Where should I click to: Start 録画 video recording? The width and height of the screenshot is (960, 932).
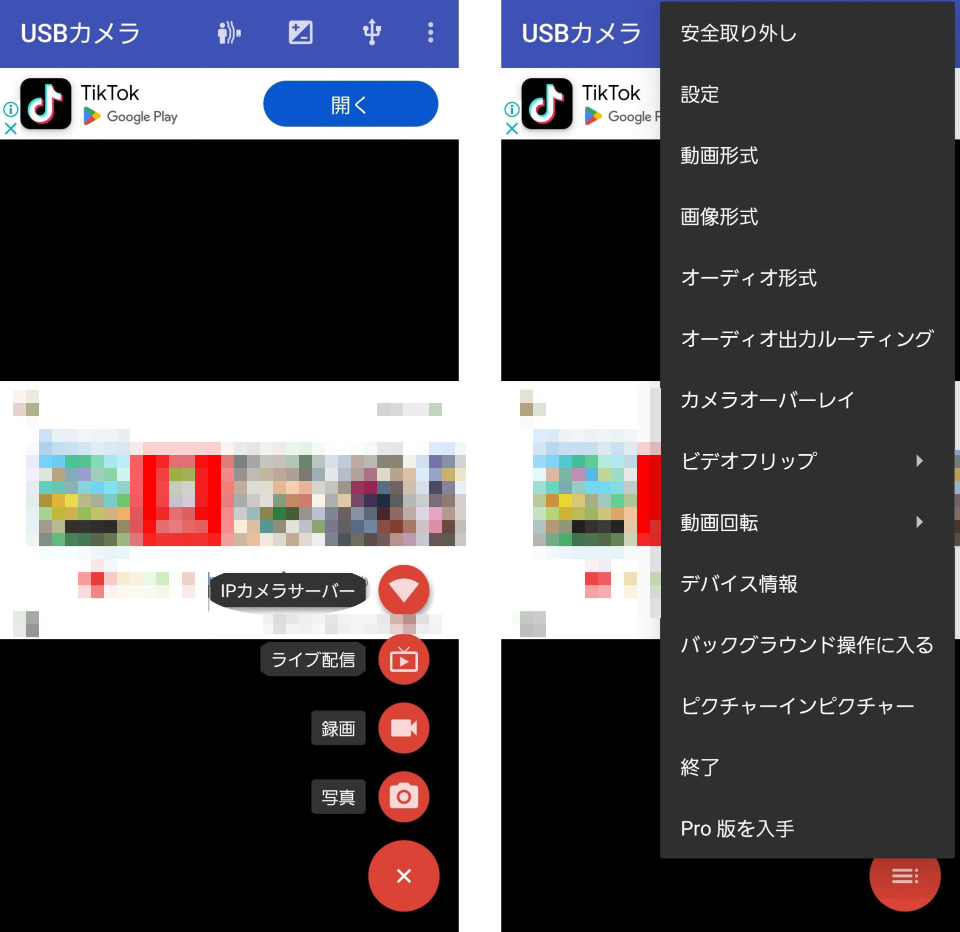click(x=404, y=728)
